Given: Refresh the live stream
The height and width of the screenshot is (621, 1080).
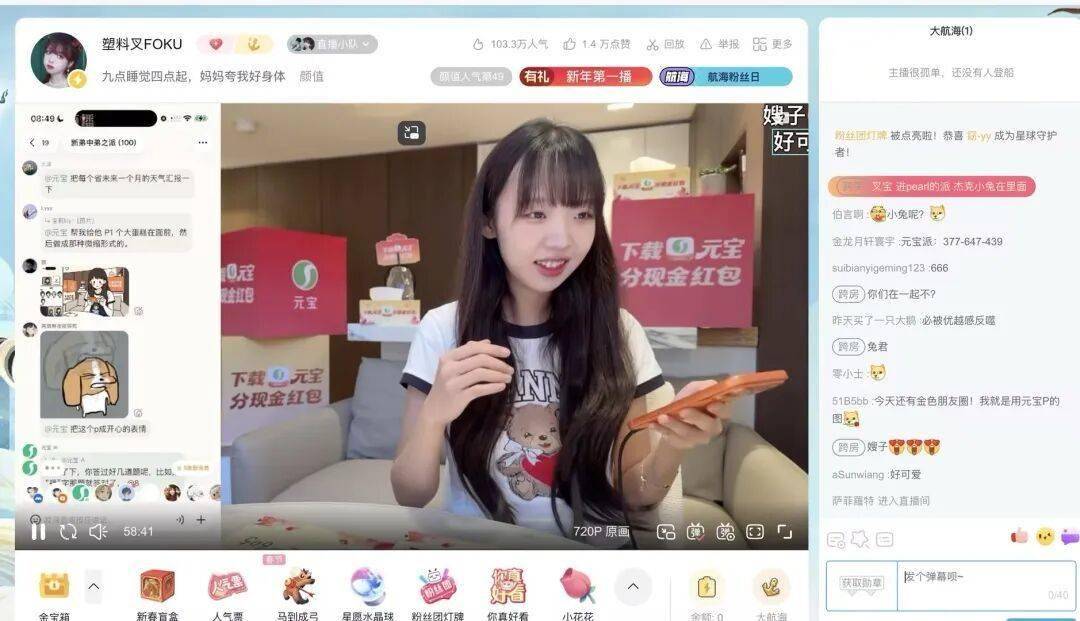Looking at the screenshot, I should [68, 531].
